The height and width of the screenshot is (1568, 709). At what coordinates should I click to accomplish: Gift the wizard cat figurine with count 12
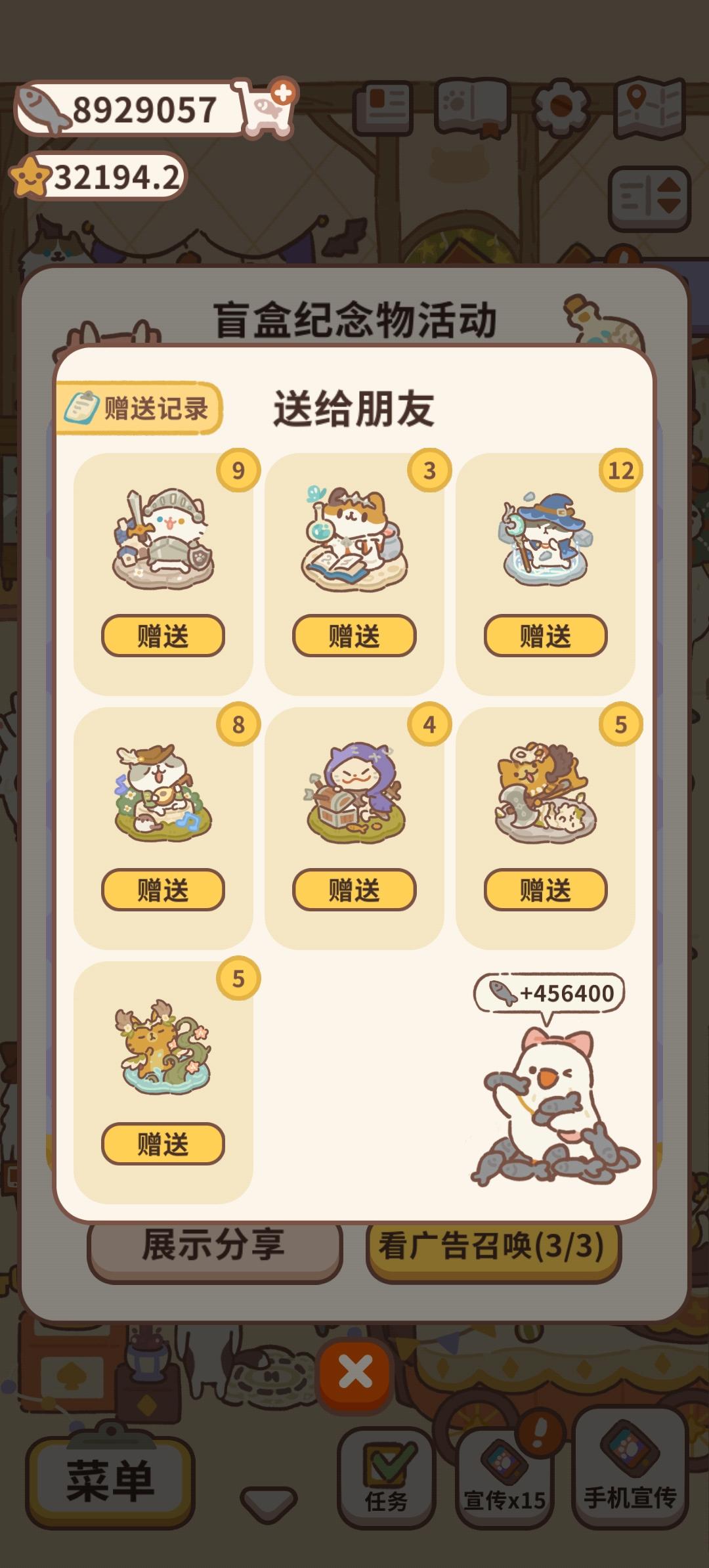(546, 636)
